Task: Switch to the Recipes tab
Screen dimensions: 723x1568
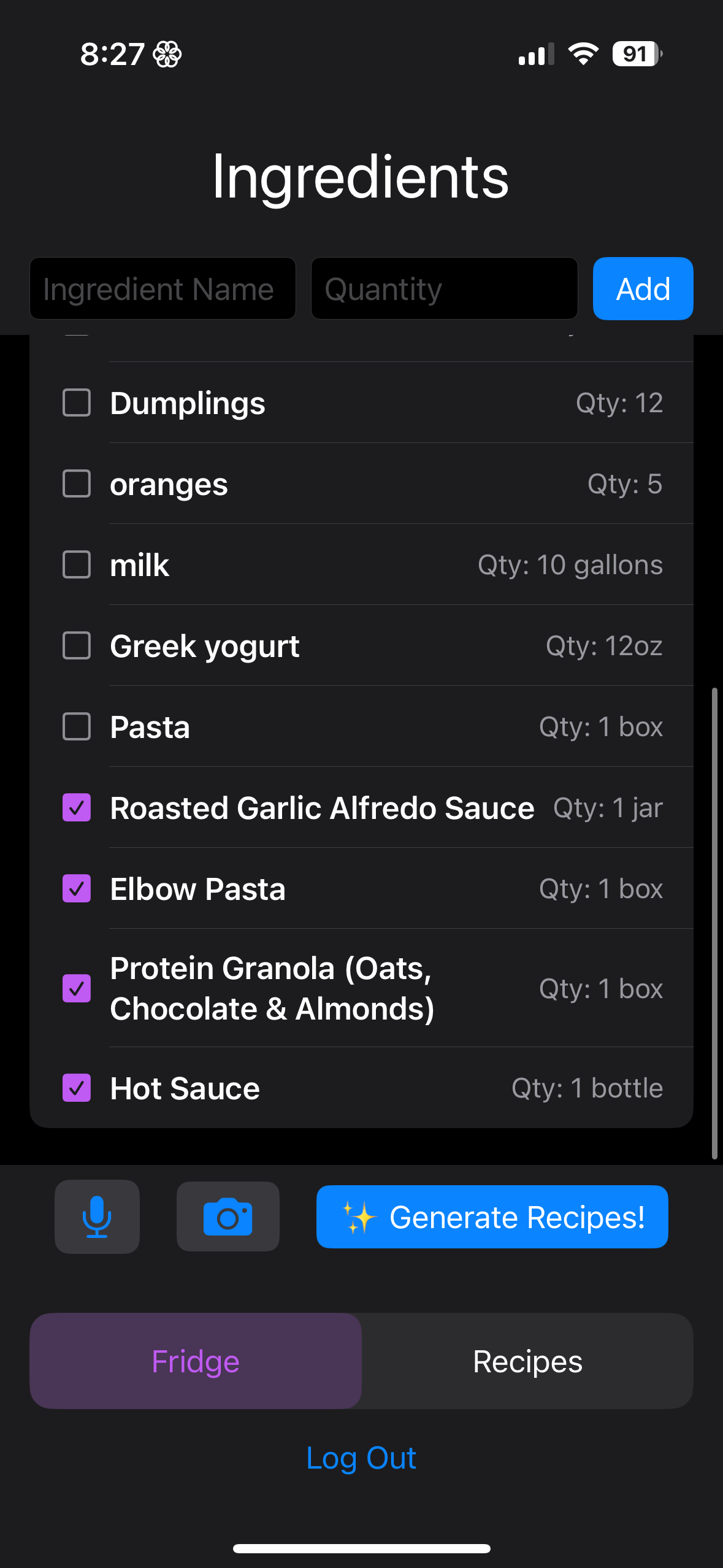Action: pos(527,1361)
